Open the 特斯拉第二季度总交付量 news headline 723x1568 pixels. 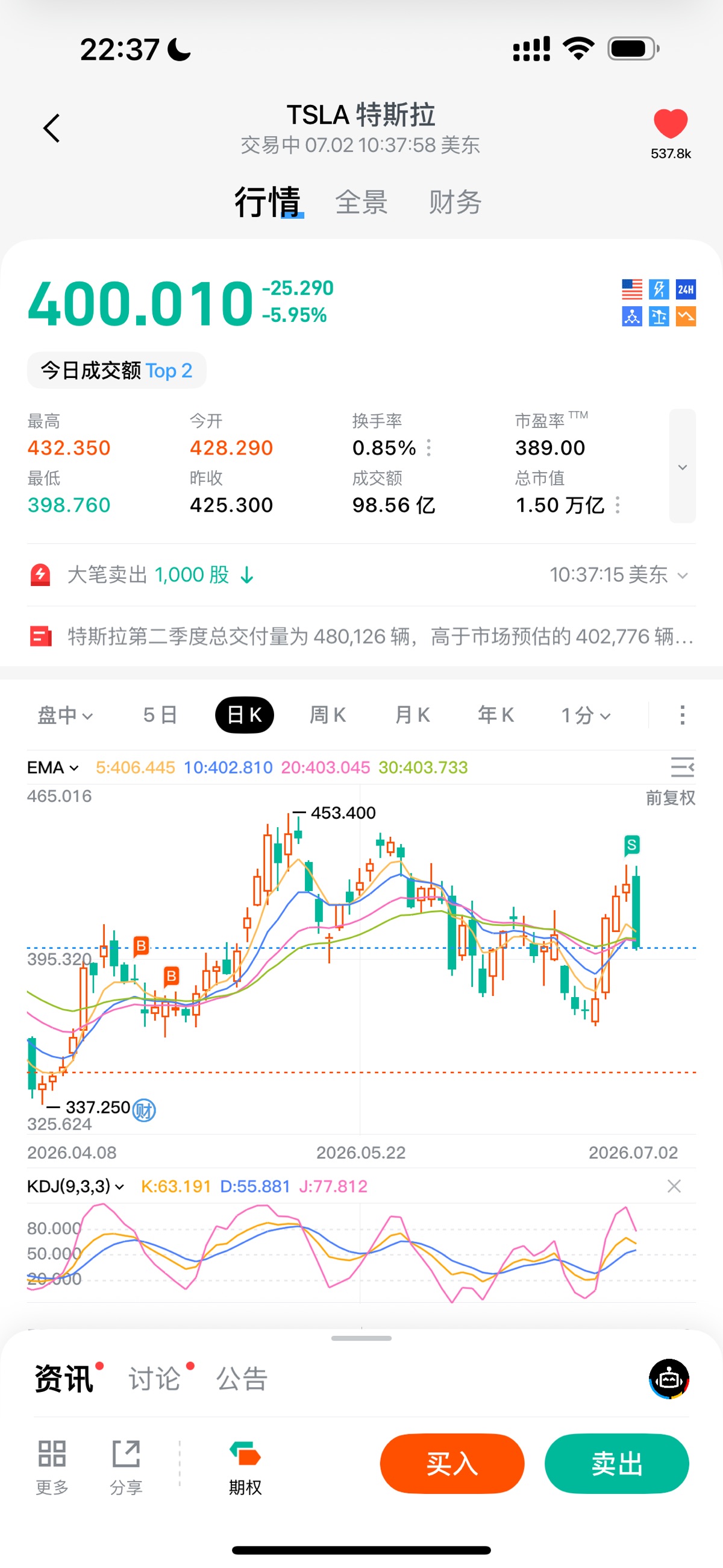pyautogui.click(x=361, y=637)
